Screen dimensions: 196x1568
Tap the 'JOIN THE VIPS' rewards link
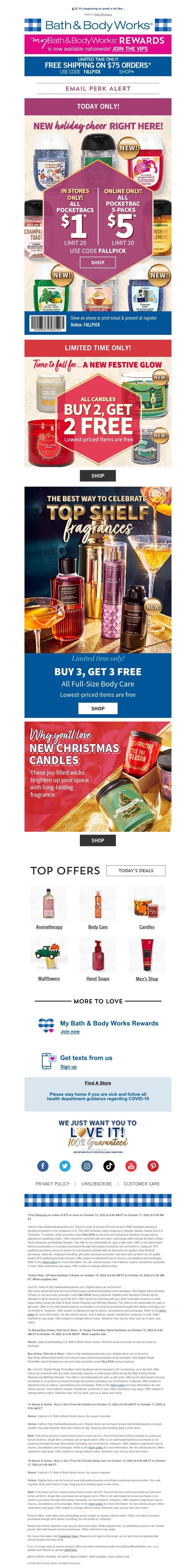(x=130, y=49)
